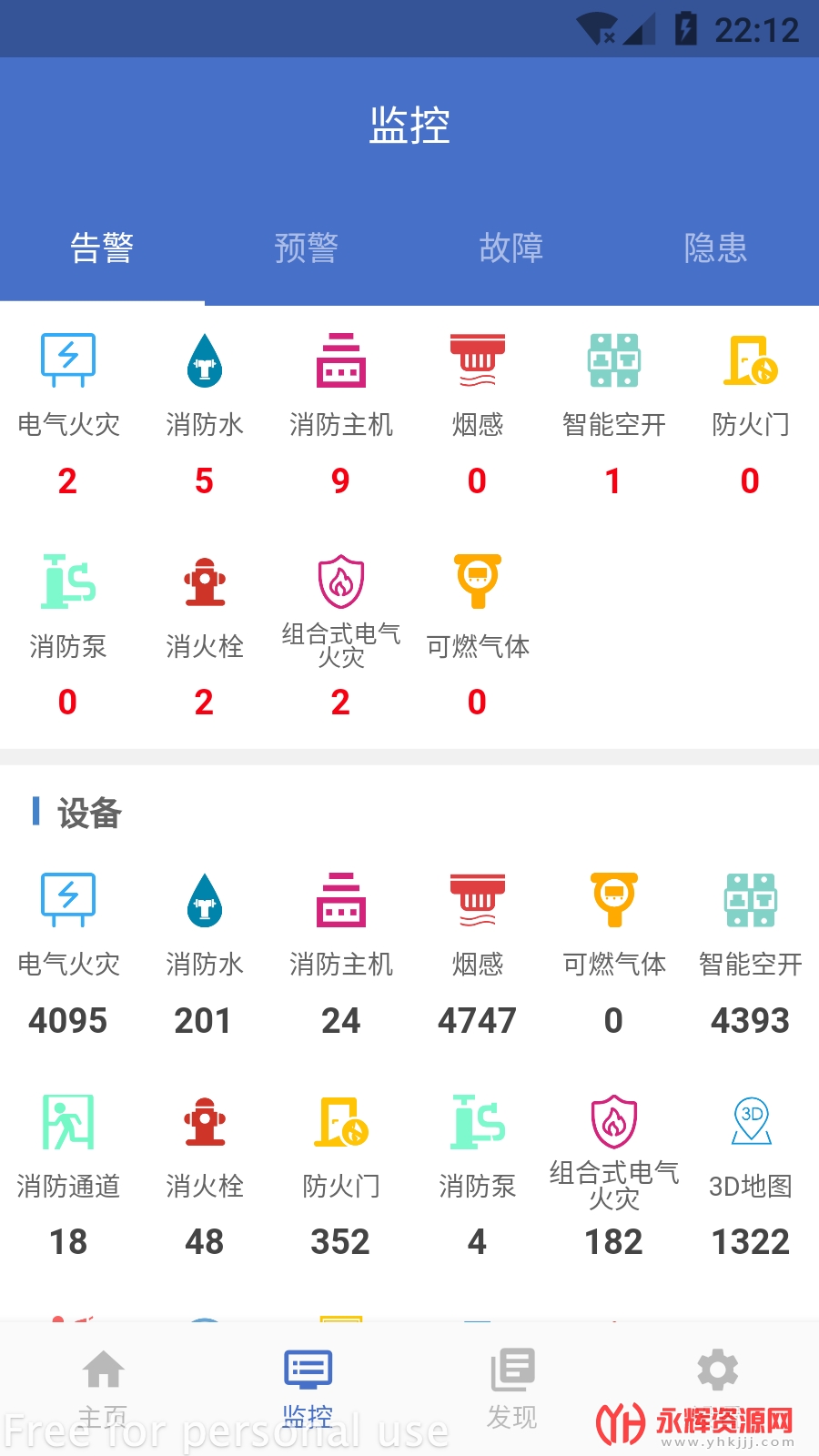Switch to the 预警 tab

coord(307,248)
